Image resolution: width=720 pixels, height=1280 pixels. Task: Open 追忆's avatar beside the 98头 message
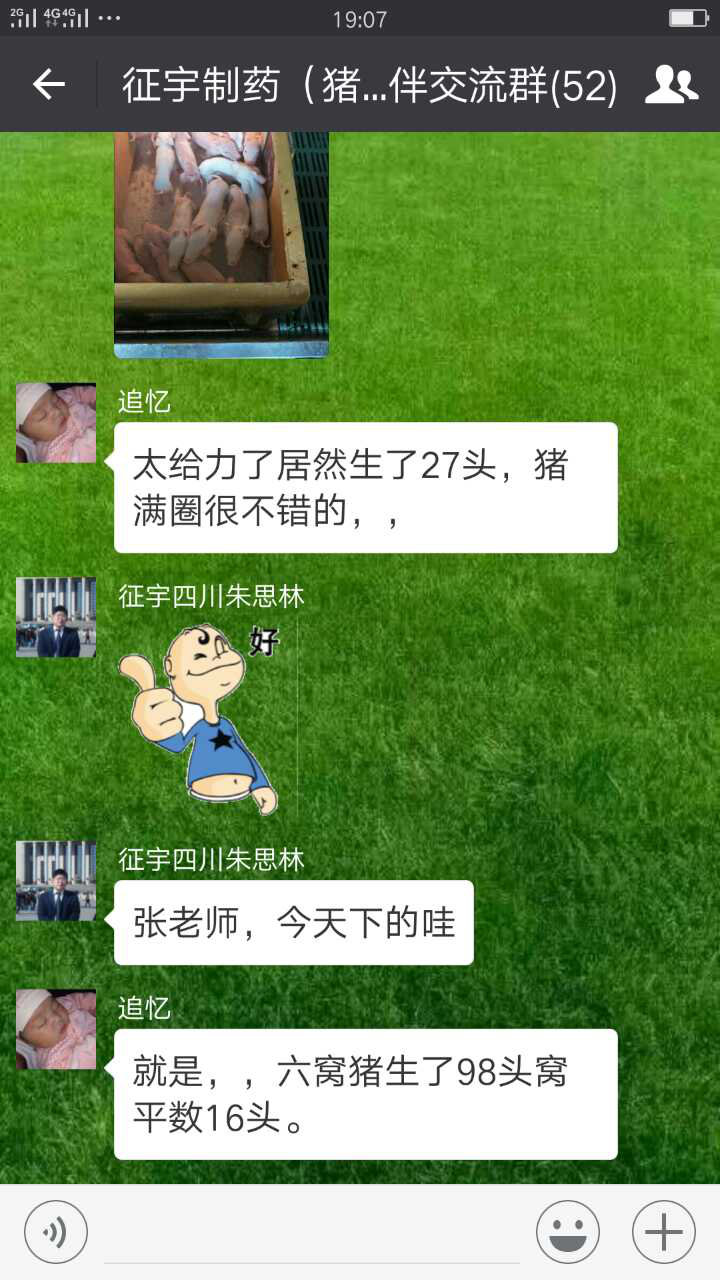(56, 1030)
